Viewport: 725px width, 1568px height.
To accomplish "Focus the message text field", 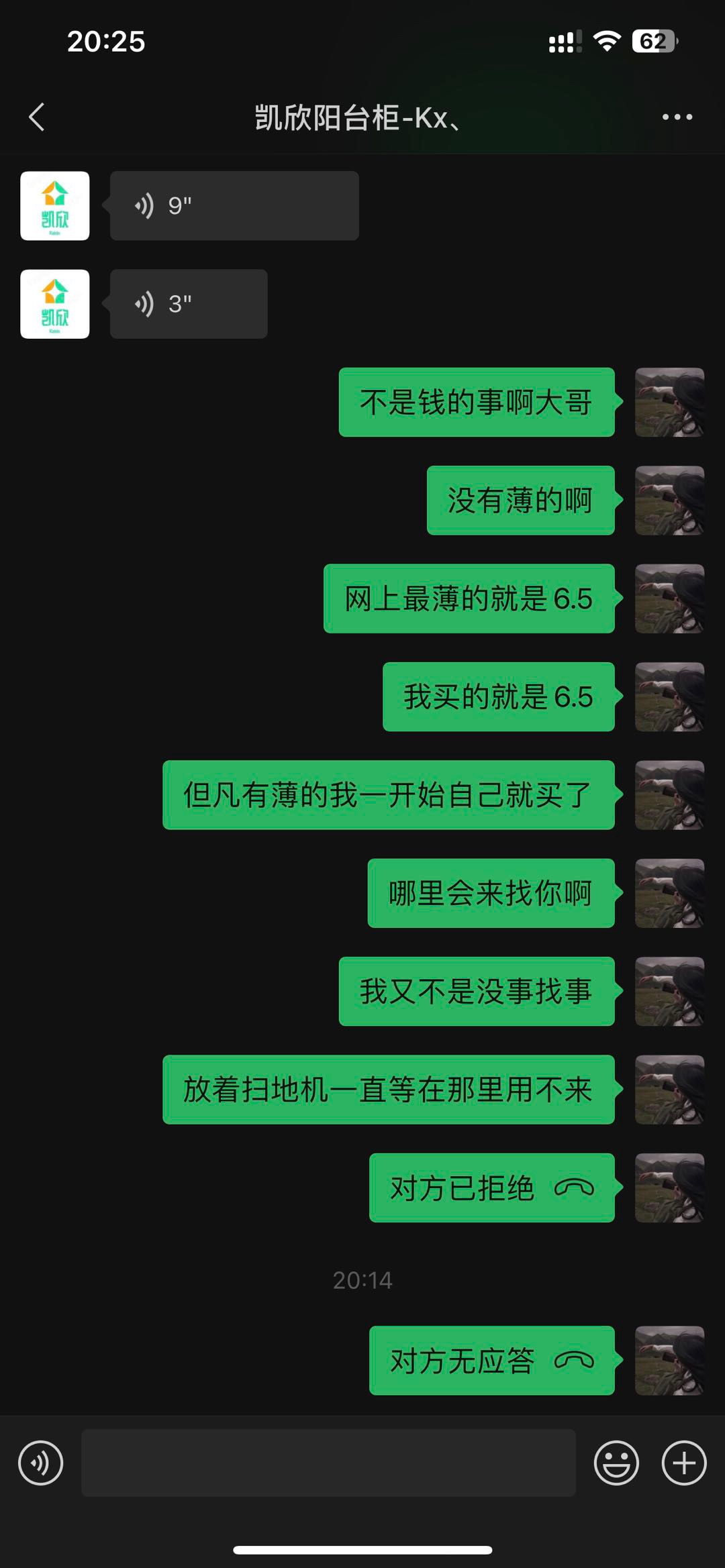I will click(328, 1463).
